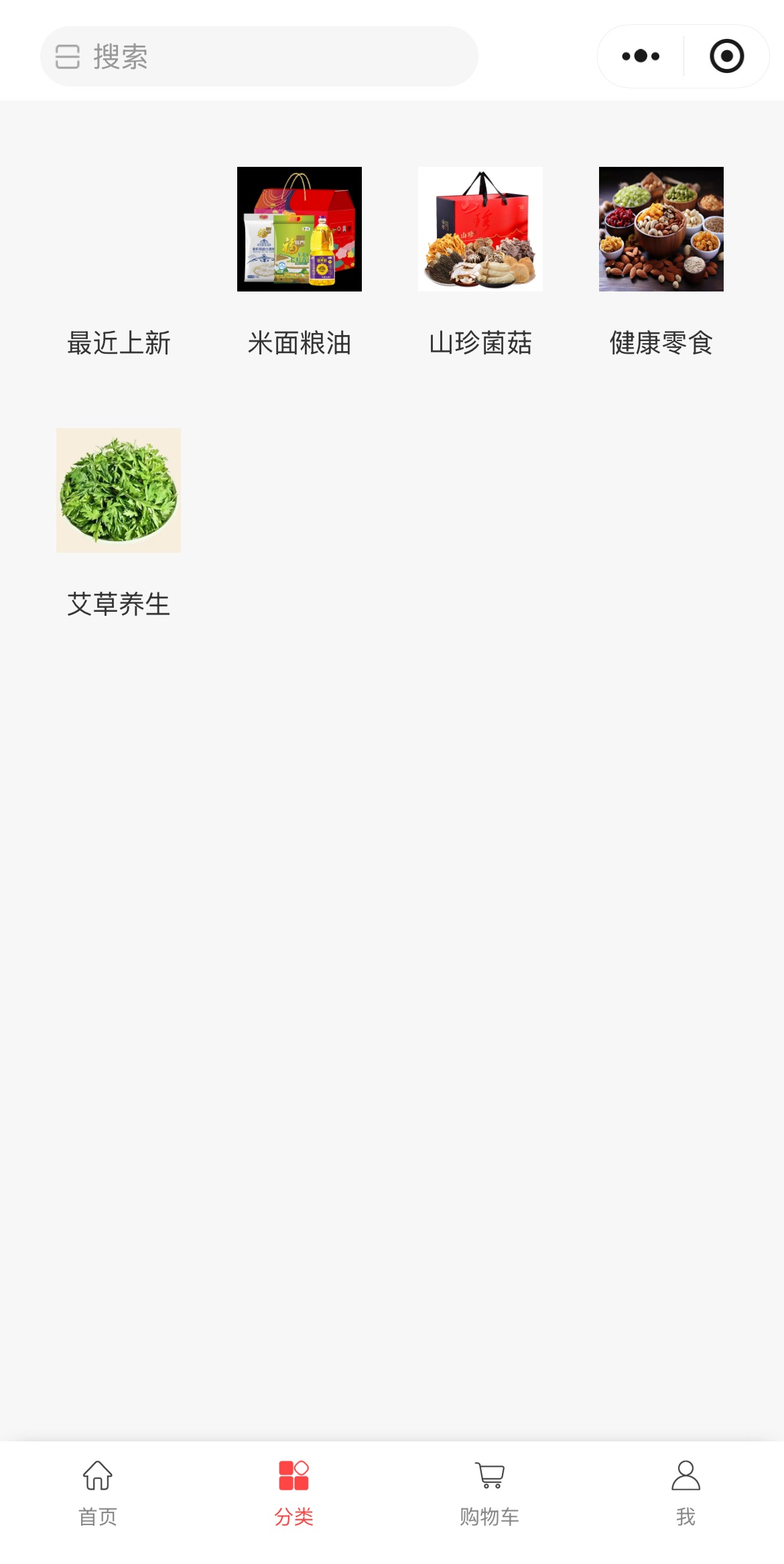Screen dimensions: 784x1564
Task: Switch to the 首页 tab
Action: point(98,1493)
